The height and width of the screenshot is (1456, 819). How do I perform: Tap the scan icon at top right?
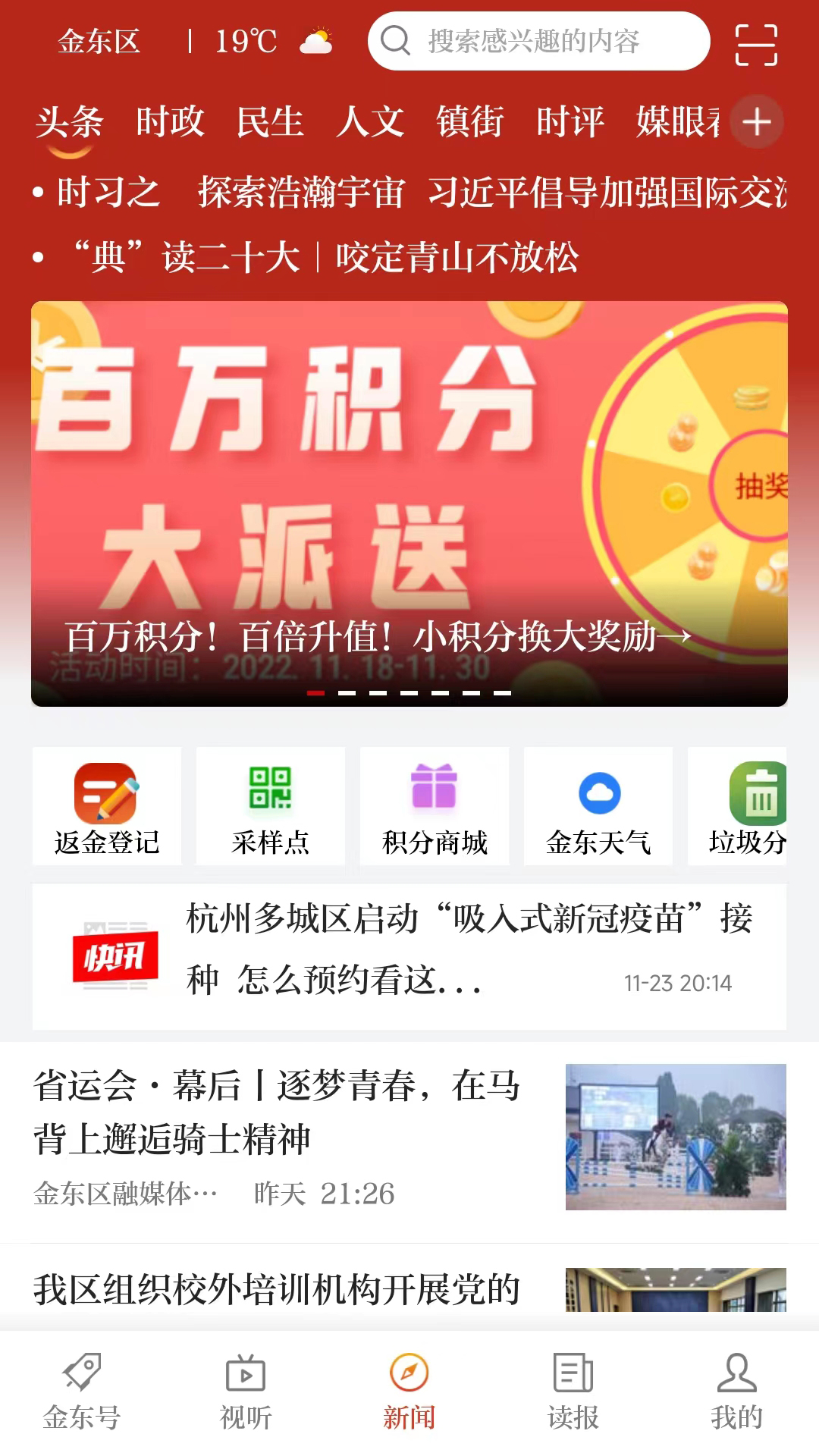pyautogui.click(x=758, y=42)
